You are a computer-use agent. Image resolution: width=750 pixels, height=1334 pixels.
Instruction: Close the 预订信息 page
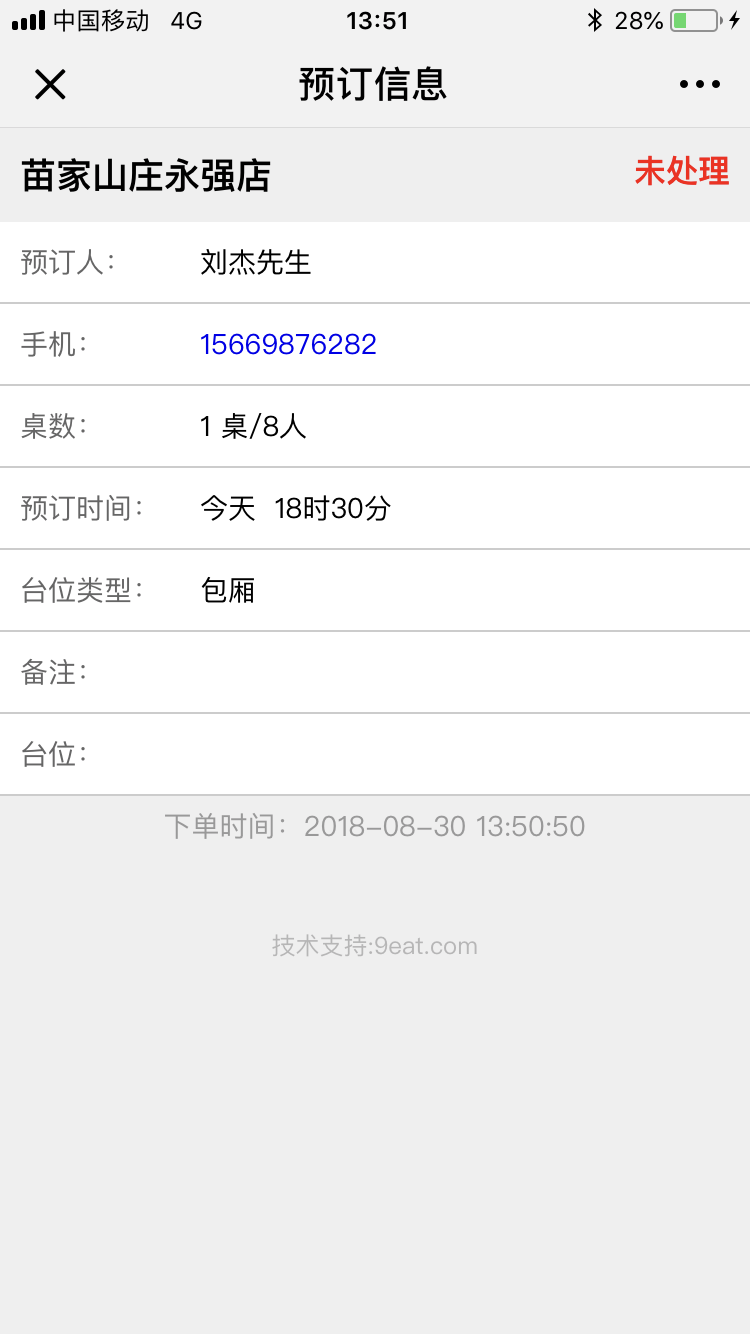50,85
